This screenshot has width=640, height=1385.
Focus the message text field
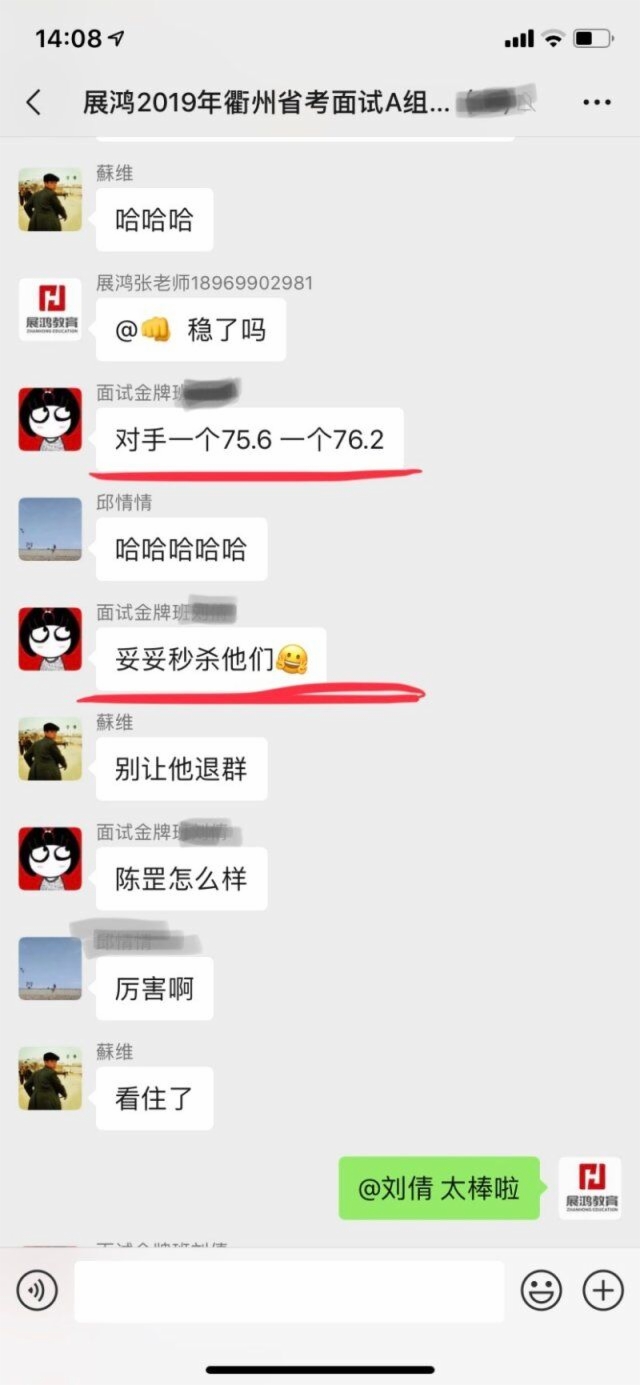click(x=288, y=1291)
